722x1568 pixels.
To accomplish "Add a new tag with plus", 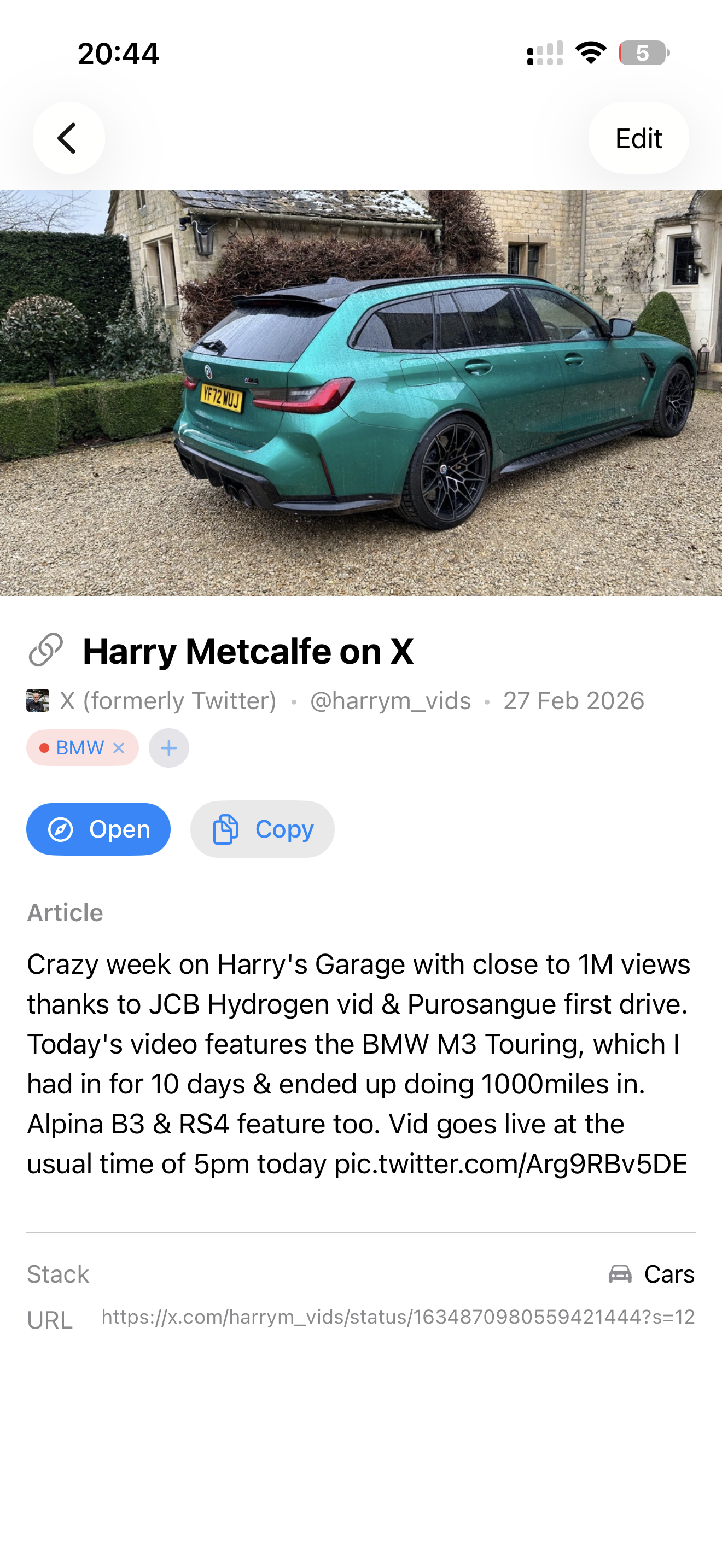I will click(168, 747).
